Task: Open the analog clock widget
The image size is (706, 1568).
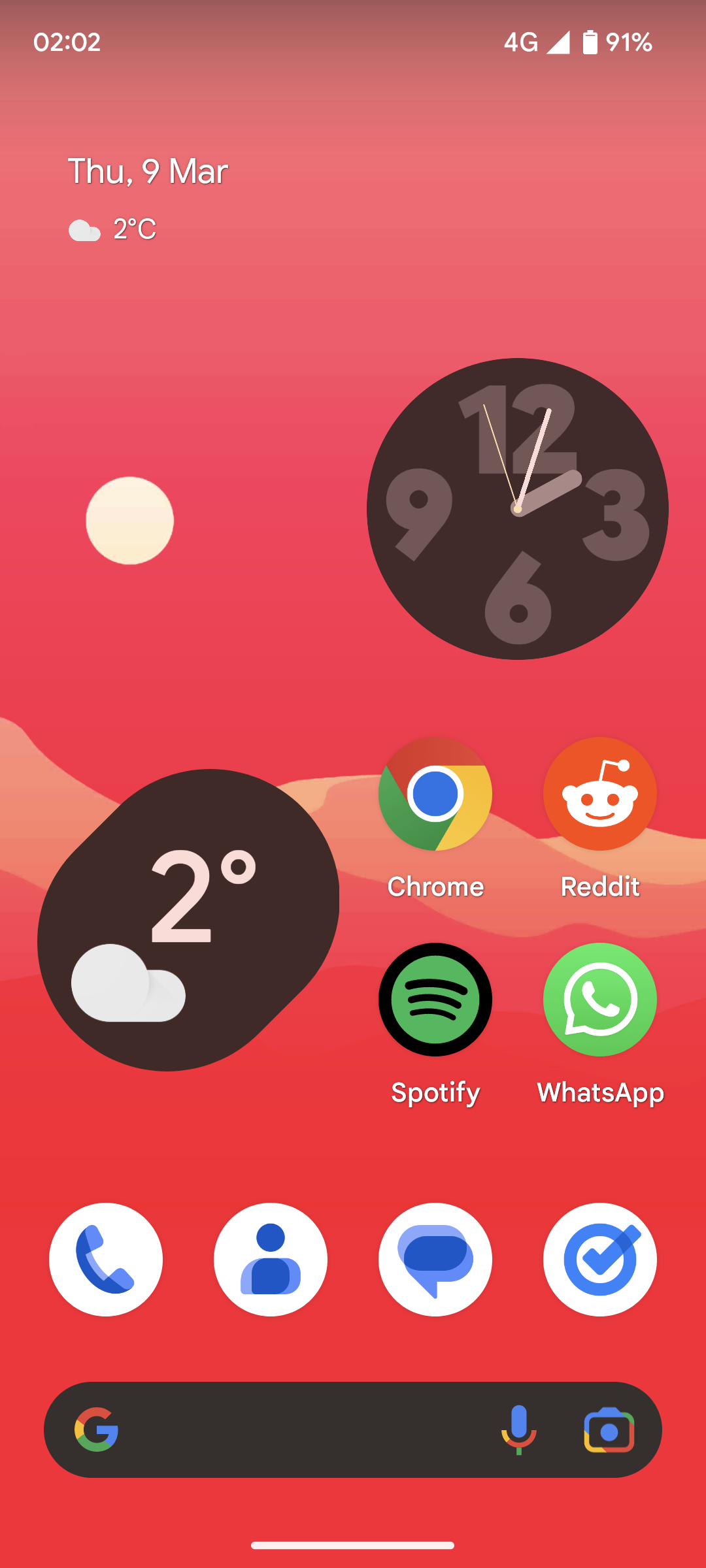Action: tap(518, 509)
